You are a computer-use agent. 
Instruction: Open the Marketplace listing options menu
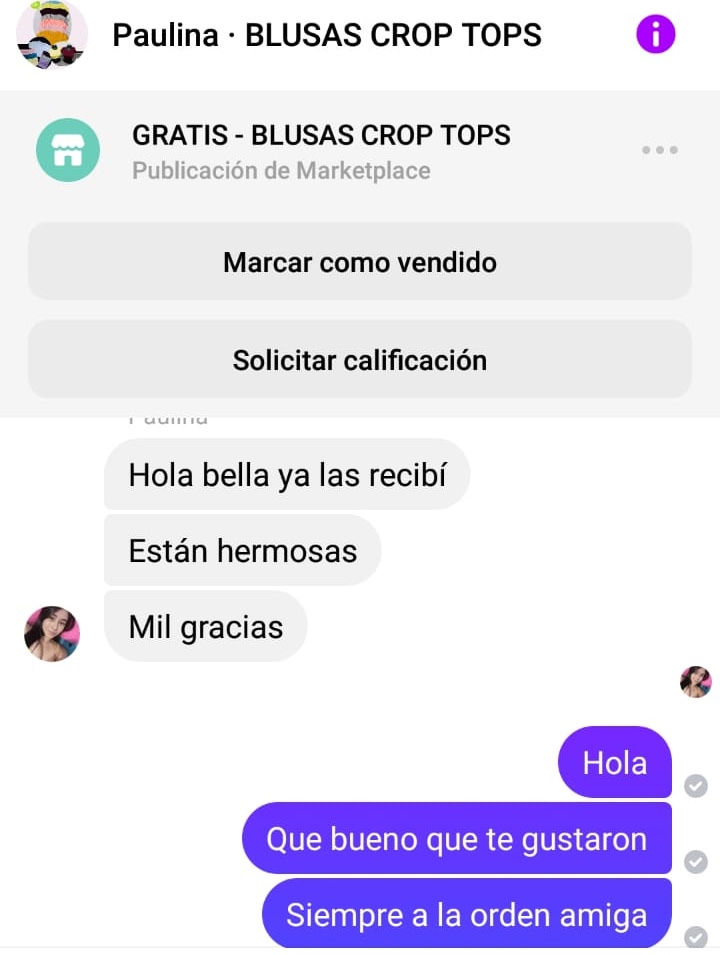[660, 150]
